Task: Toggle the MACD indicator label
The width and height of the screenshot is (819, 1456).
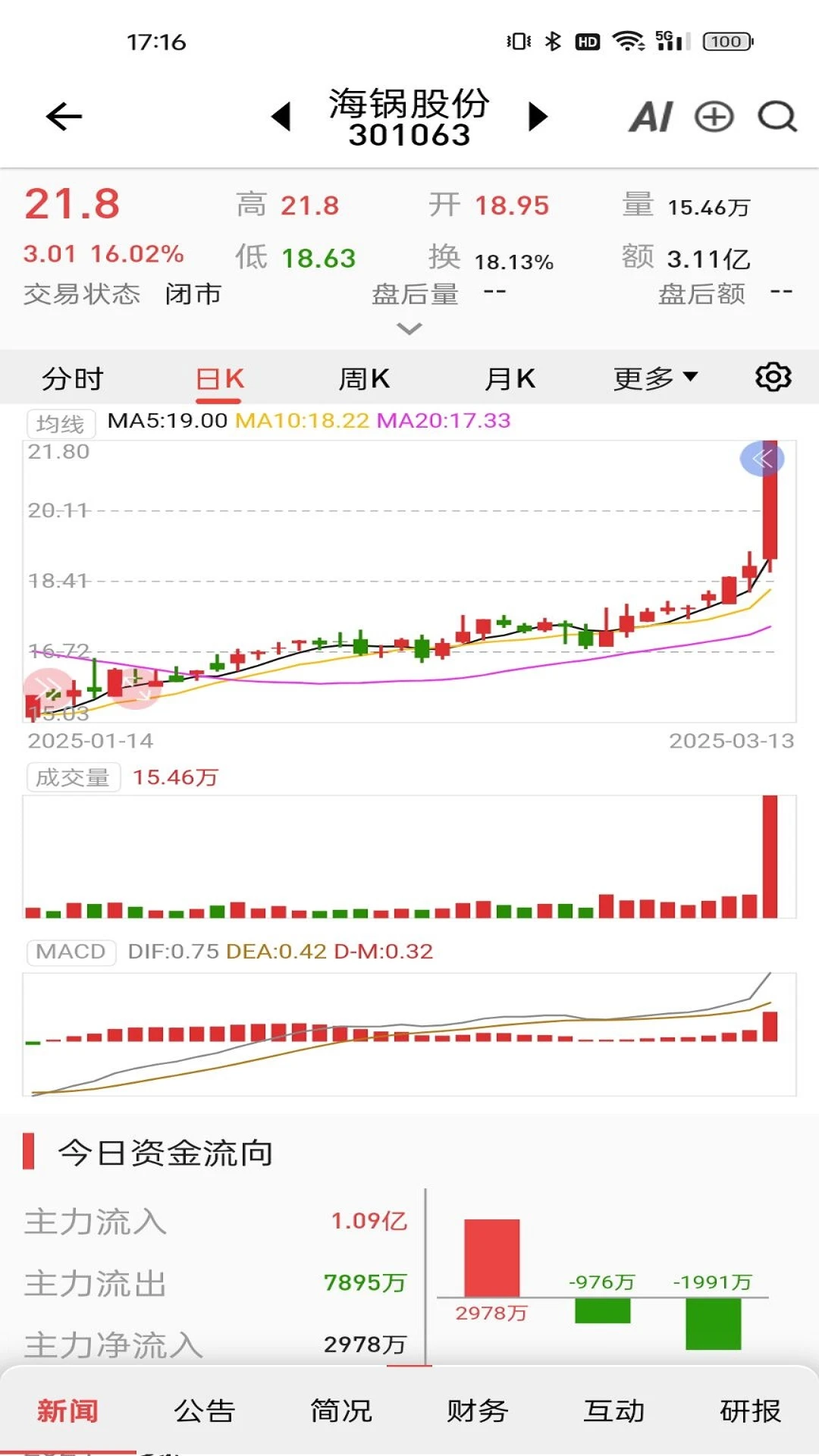Action: [69, 951]
